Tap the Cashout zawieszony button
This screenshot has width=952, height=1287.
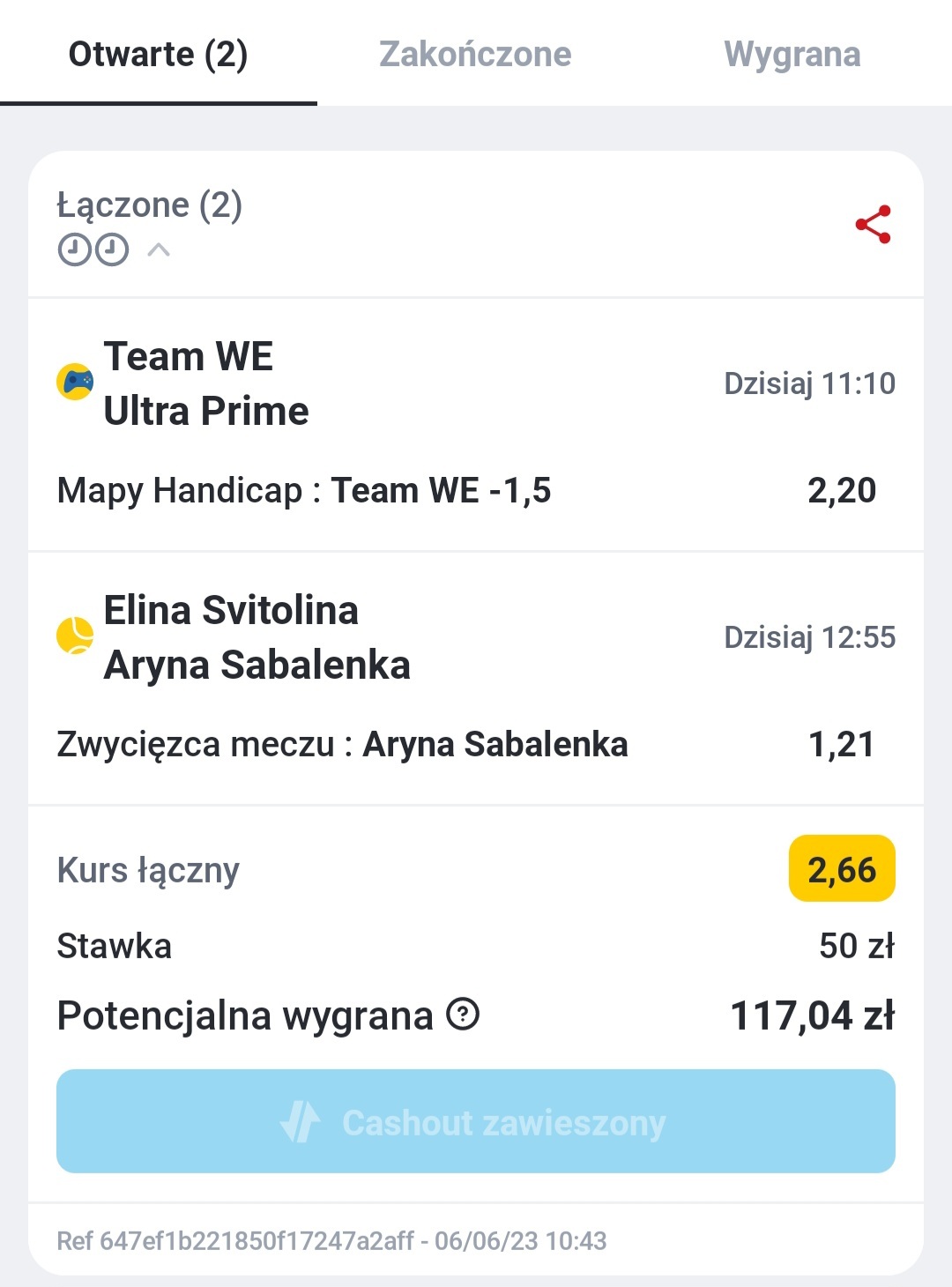[x=476, y=1121]
